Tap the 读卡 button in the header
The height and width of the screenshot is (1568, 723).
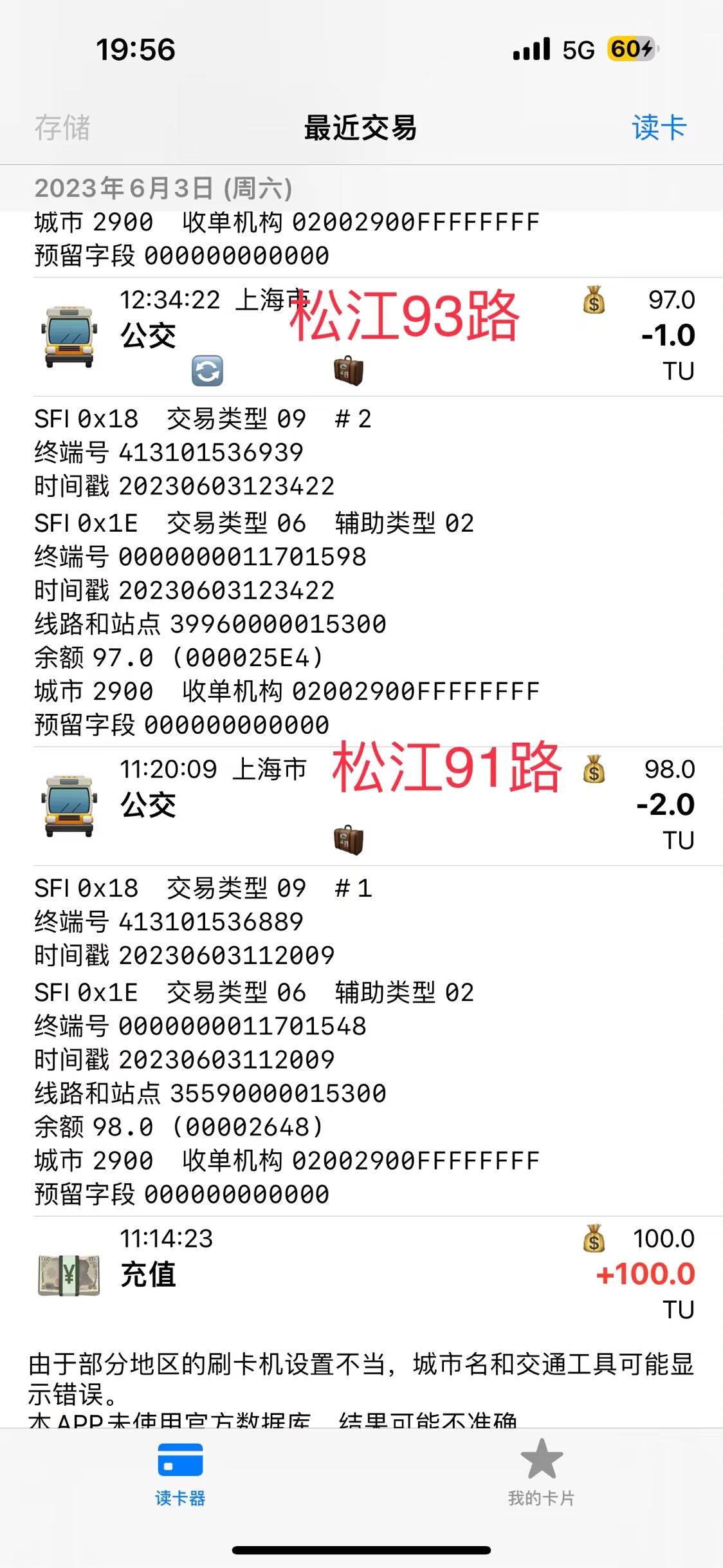tap(659, 127)
